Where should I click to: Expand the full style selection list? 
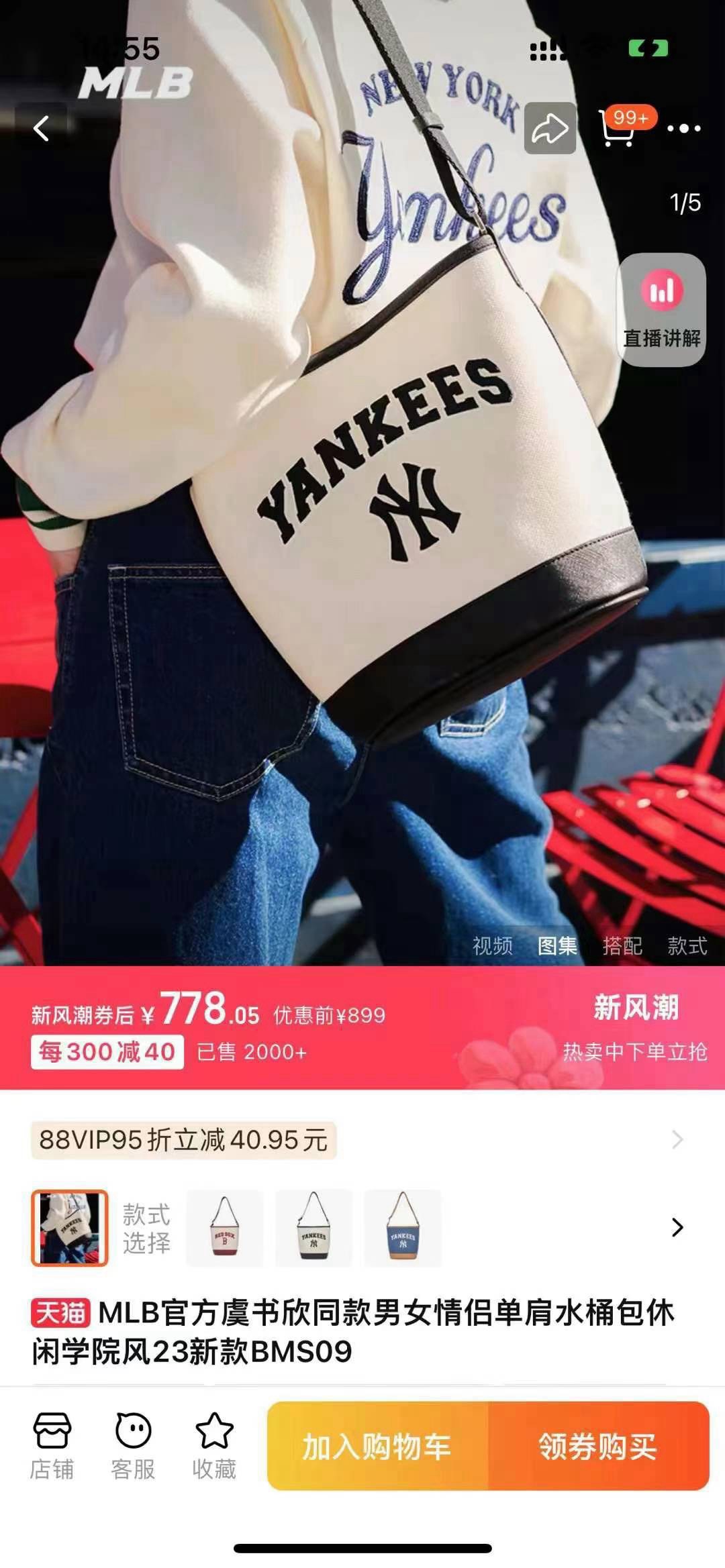[x=677, y=1227]
